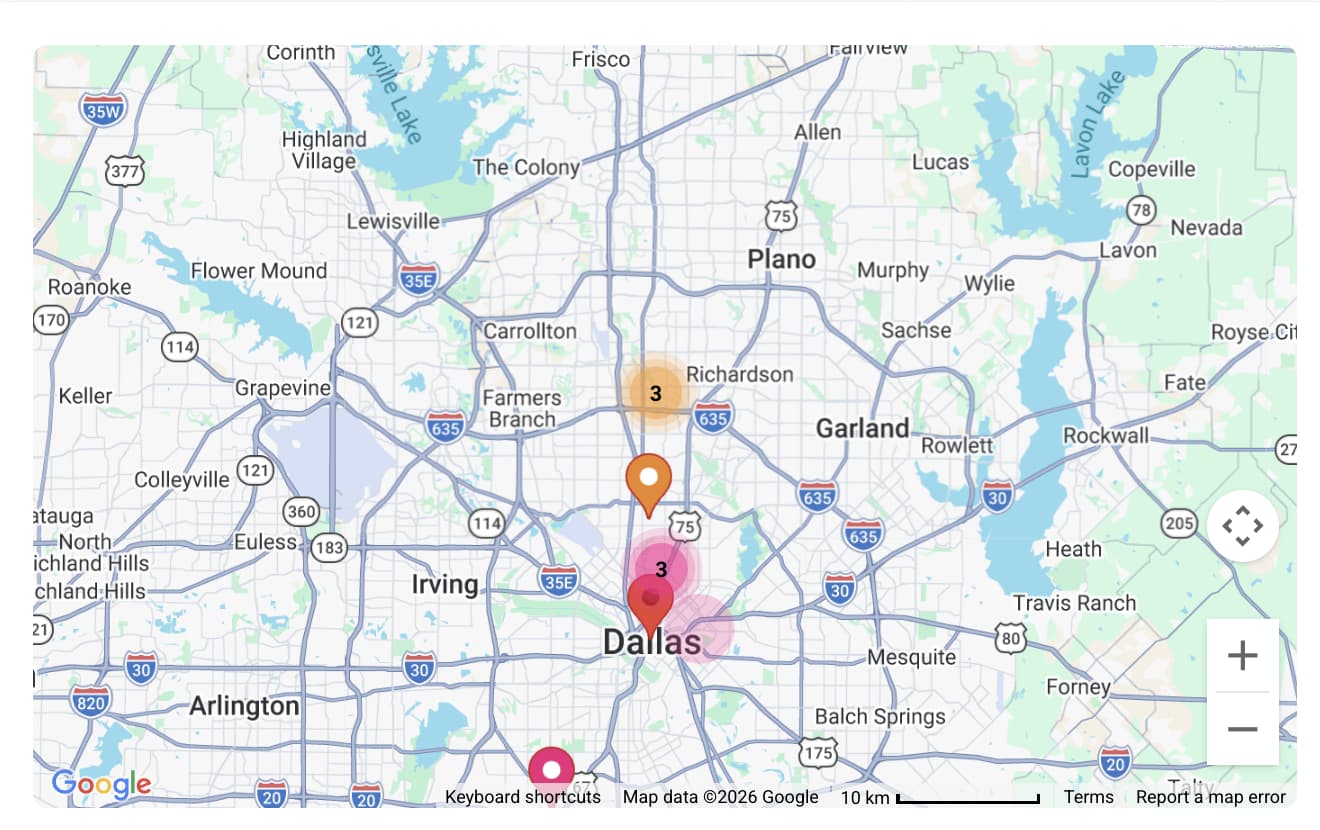Zoom out of the map
Viewport: 1320px width, 830px height.
1242,729
